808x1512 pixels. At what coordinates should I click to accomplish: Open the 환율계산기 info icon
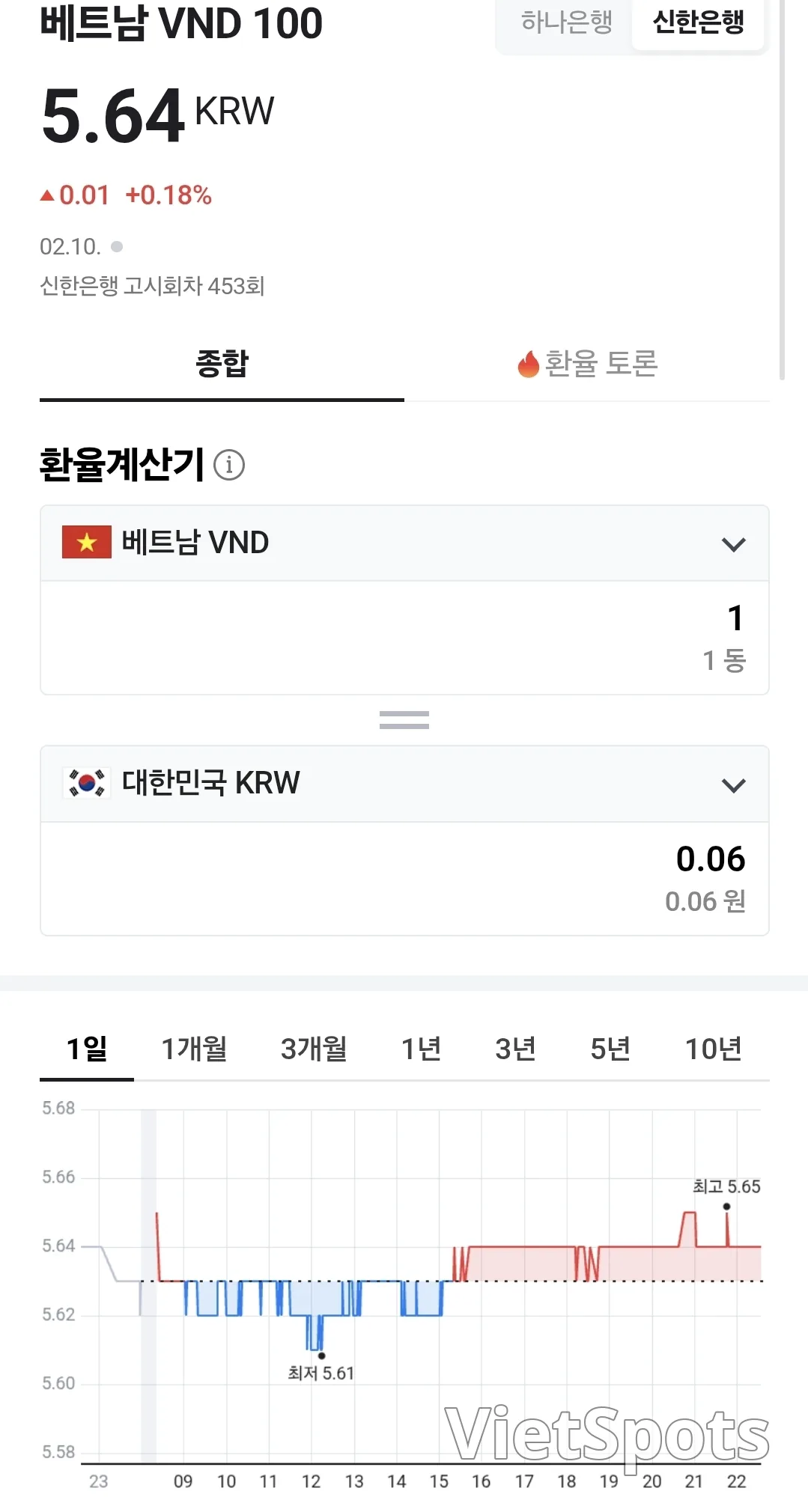[229, 465]
